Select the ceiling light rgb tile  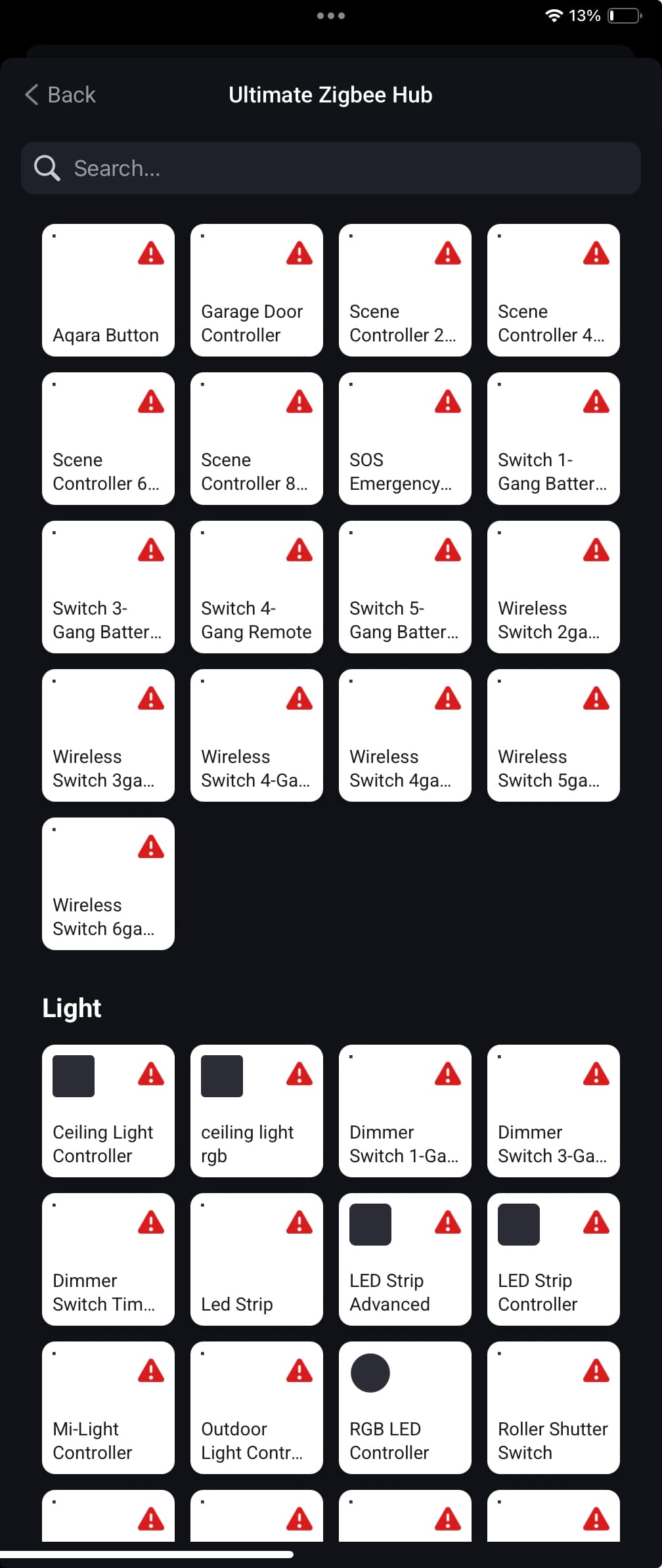click(257, 1111)
